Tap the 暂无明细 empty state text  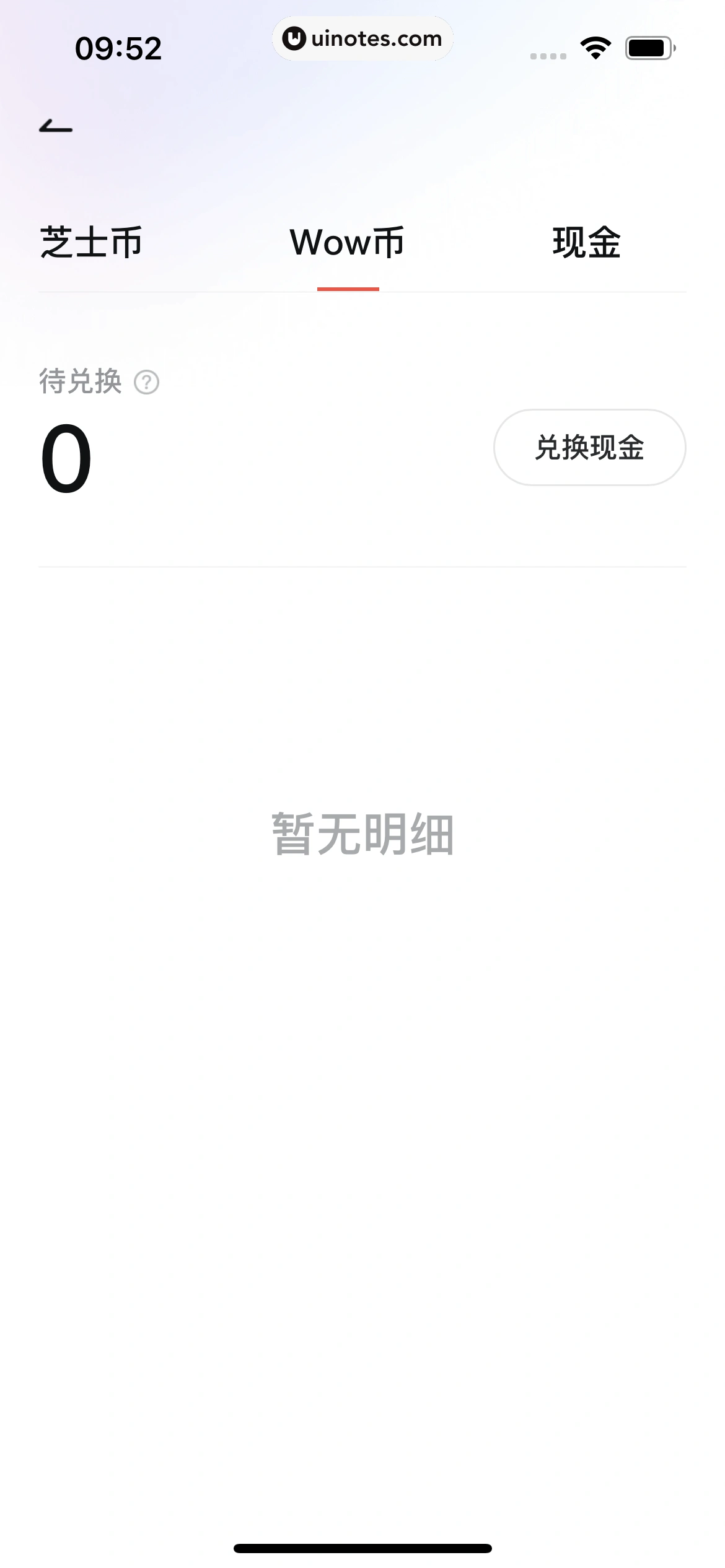tap(362, 836)
